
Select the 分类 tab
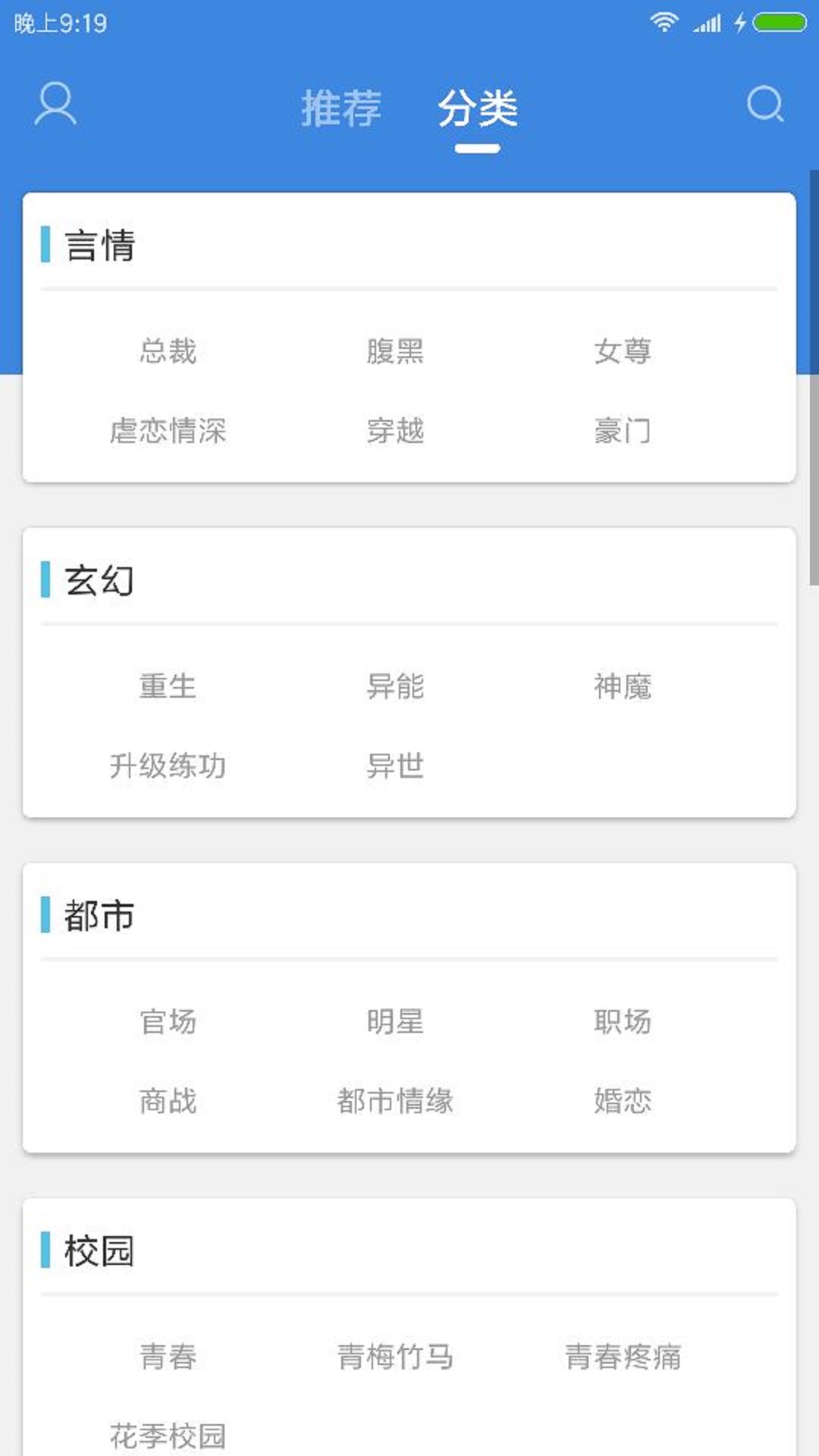point(478,108)
